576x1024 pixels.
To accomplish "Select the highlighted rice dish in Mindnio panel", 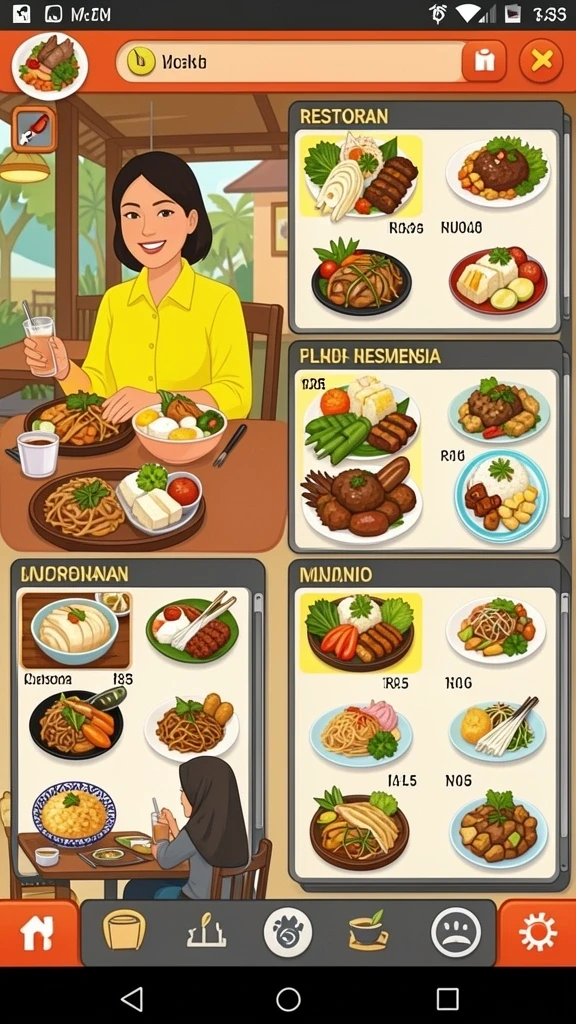I will point(361,632).
